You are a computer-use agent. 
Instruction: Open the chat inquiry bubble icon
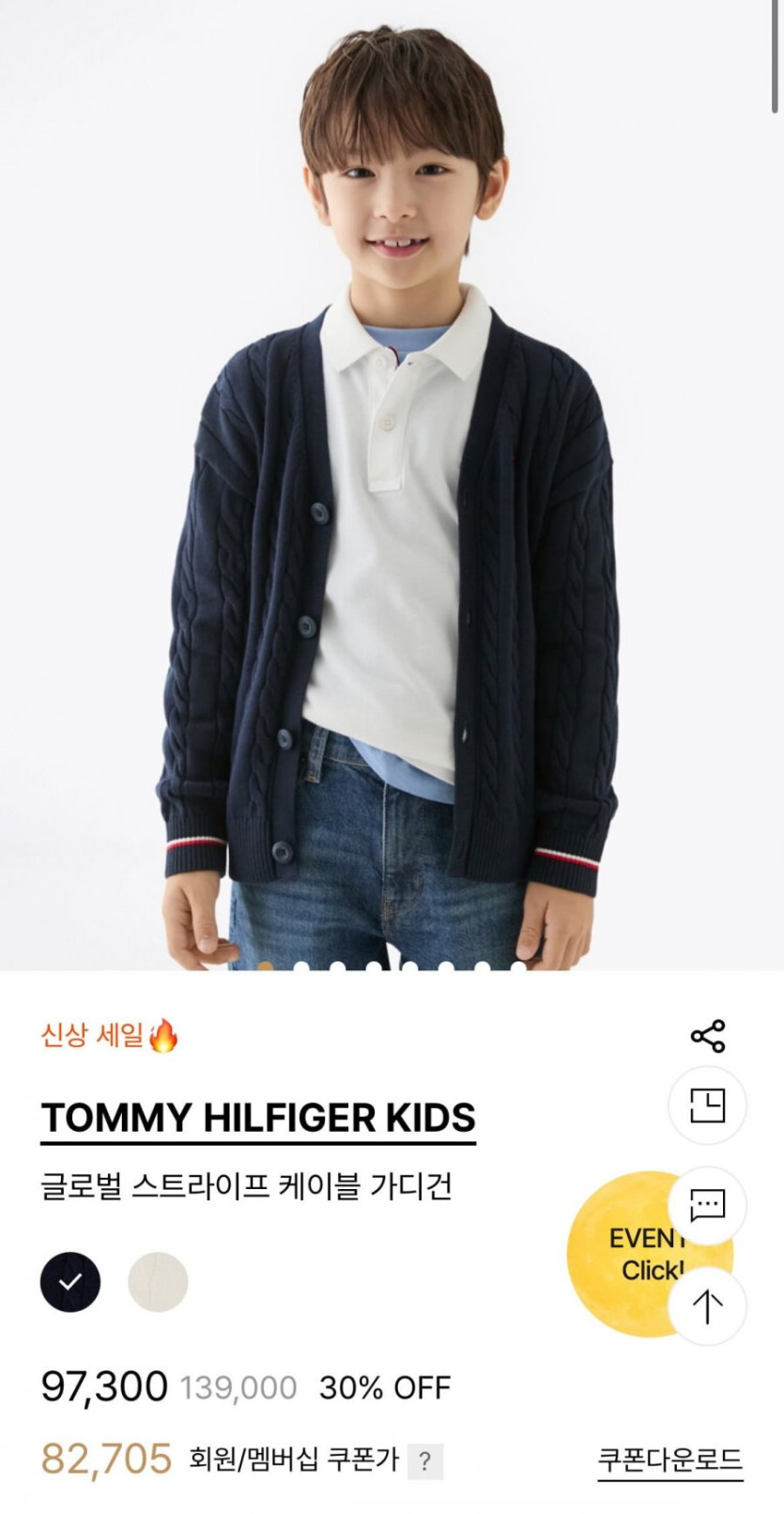coord(707,1205)
